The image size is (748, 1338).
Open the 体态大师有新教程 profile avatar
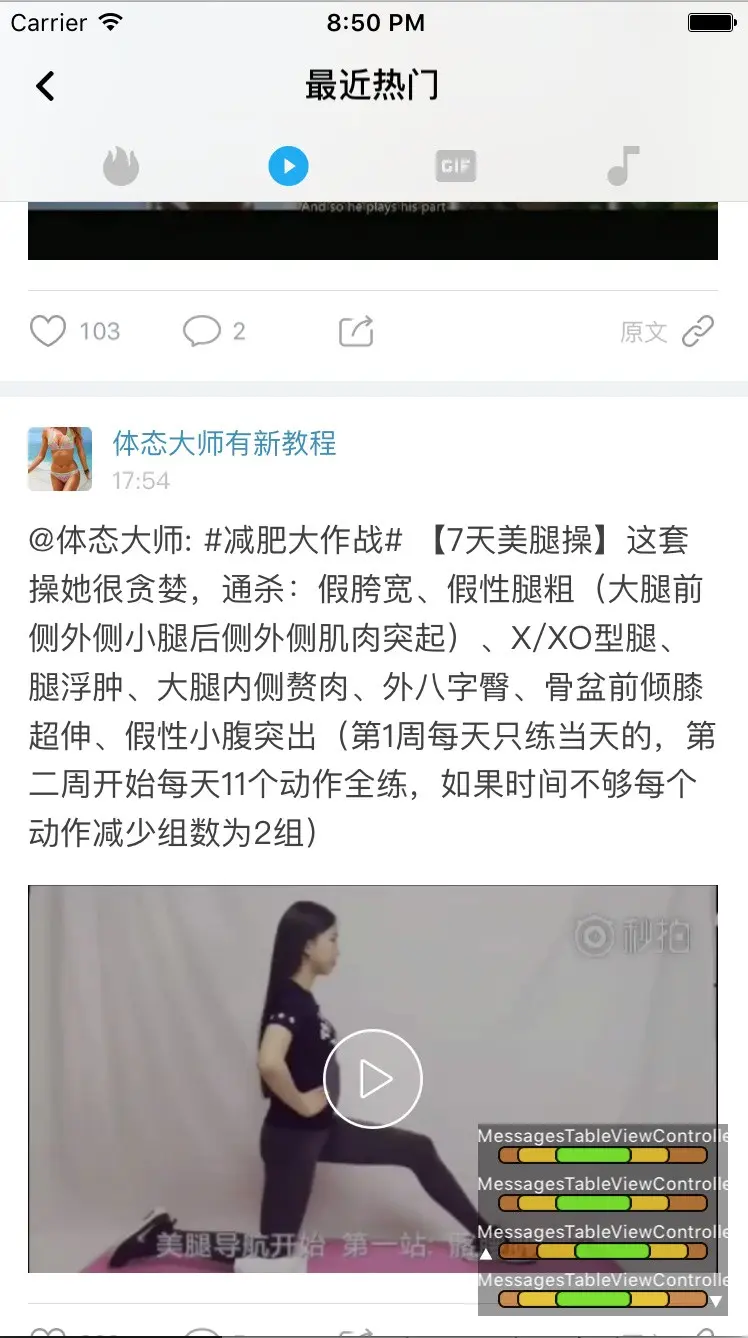click(x=60, y=459)
